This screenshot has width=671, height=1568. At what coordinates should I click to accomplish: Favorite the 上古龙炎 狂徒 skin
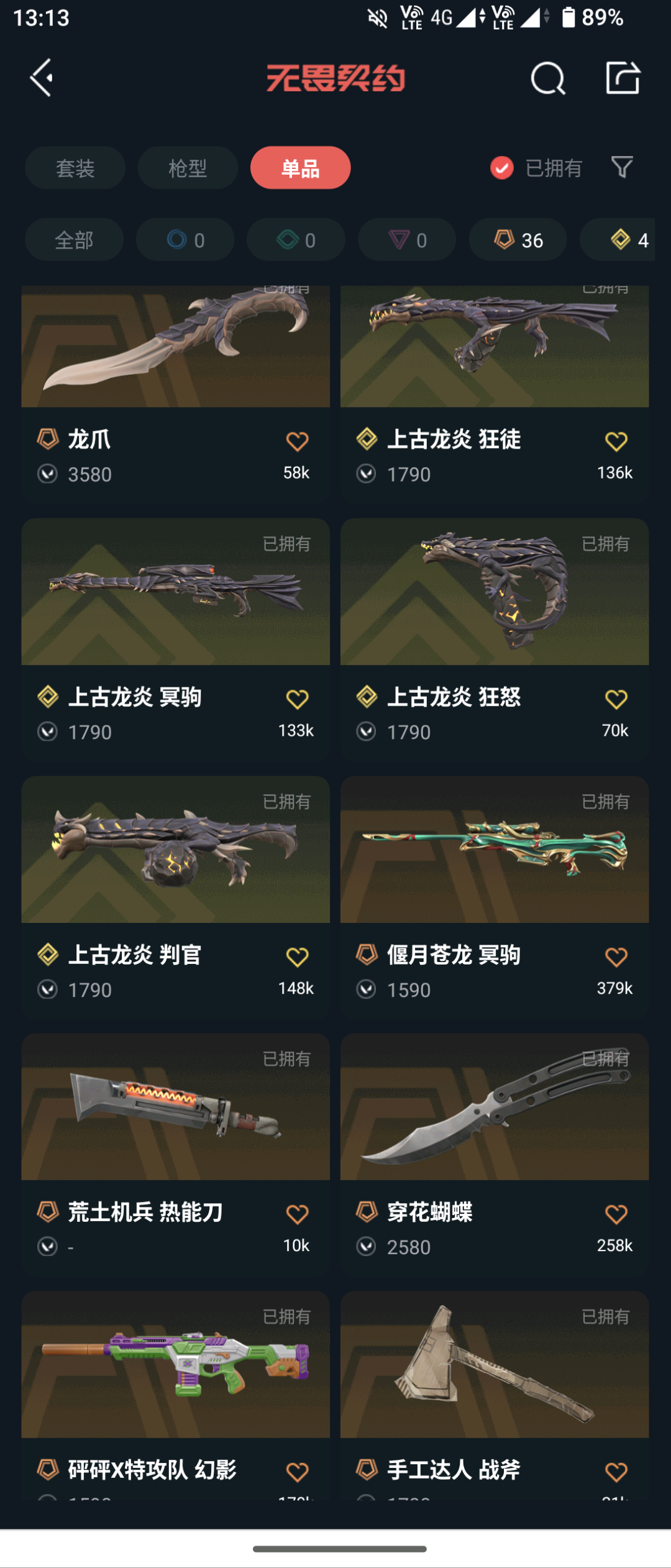(616, 442)
